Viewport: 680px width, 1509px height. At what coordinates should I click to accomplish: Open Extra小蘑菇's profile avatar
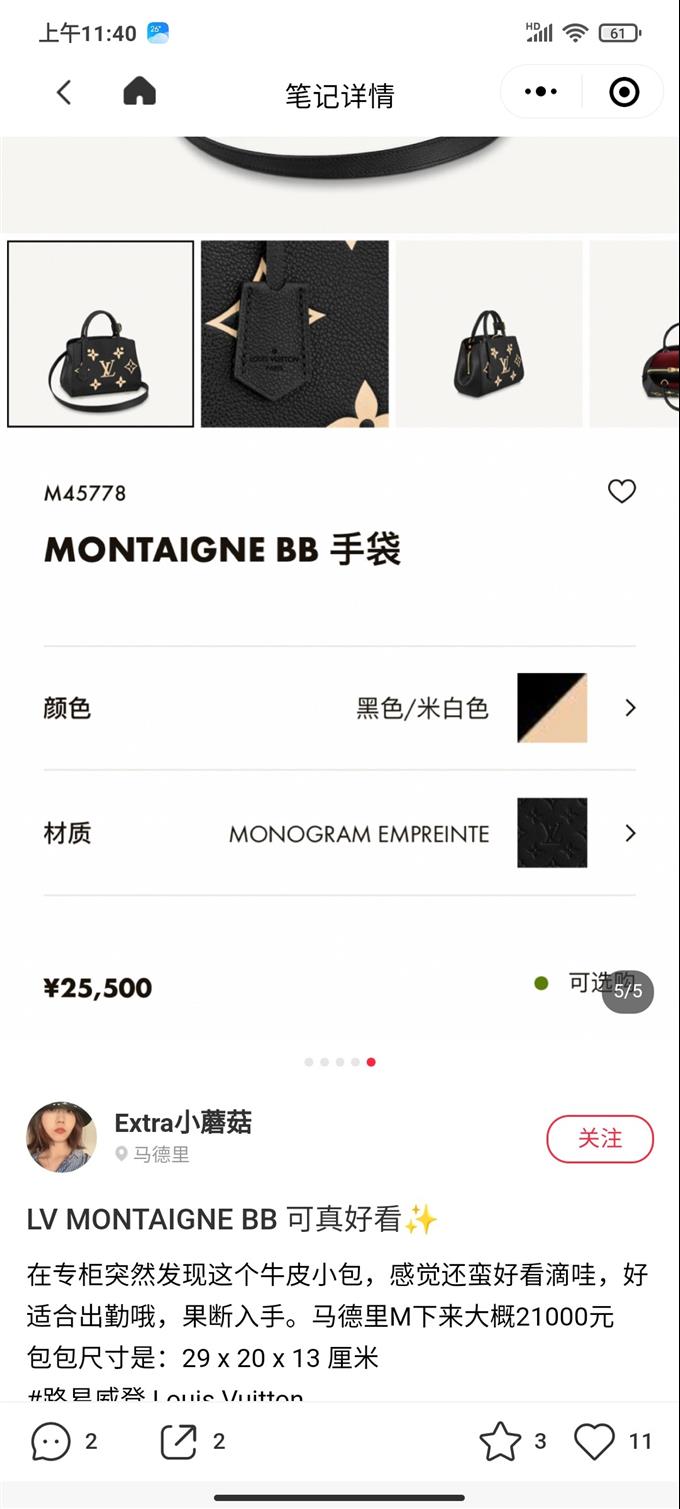(61, 1138)
